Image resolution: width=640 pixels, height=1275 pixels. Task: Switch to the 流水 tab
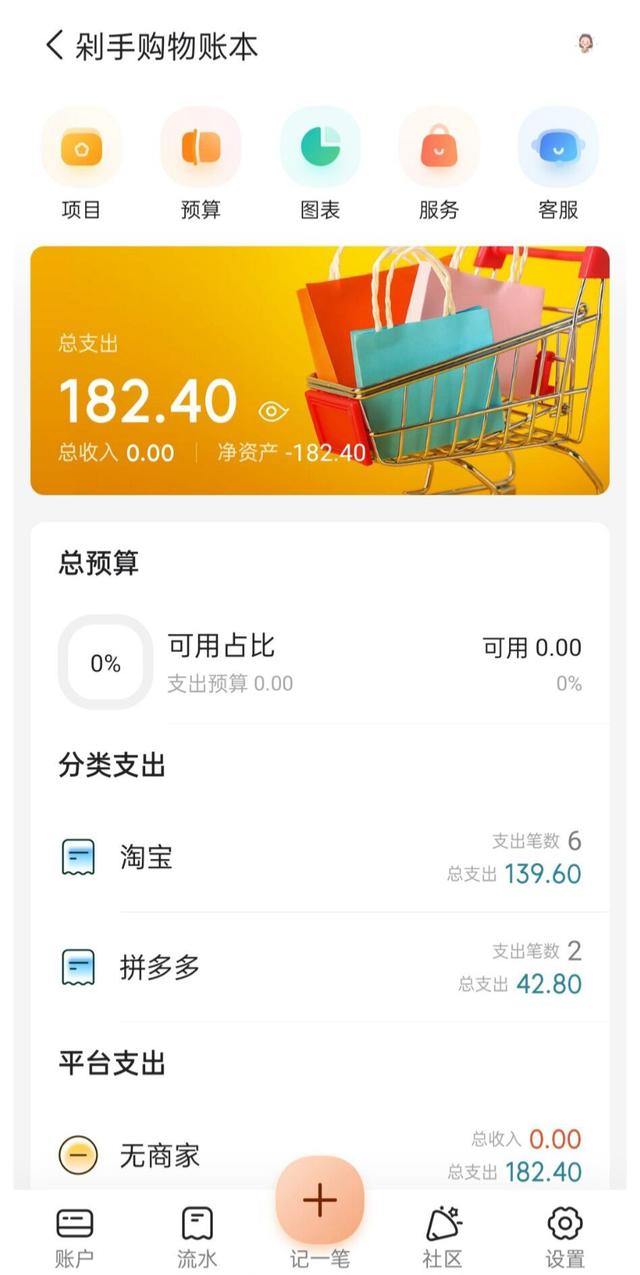pos(197,1238)
